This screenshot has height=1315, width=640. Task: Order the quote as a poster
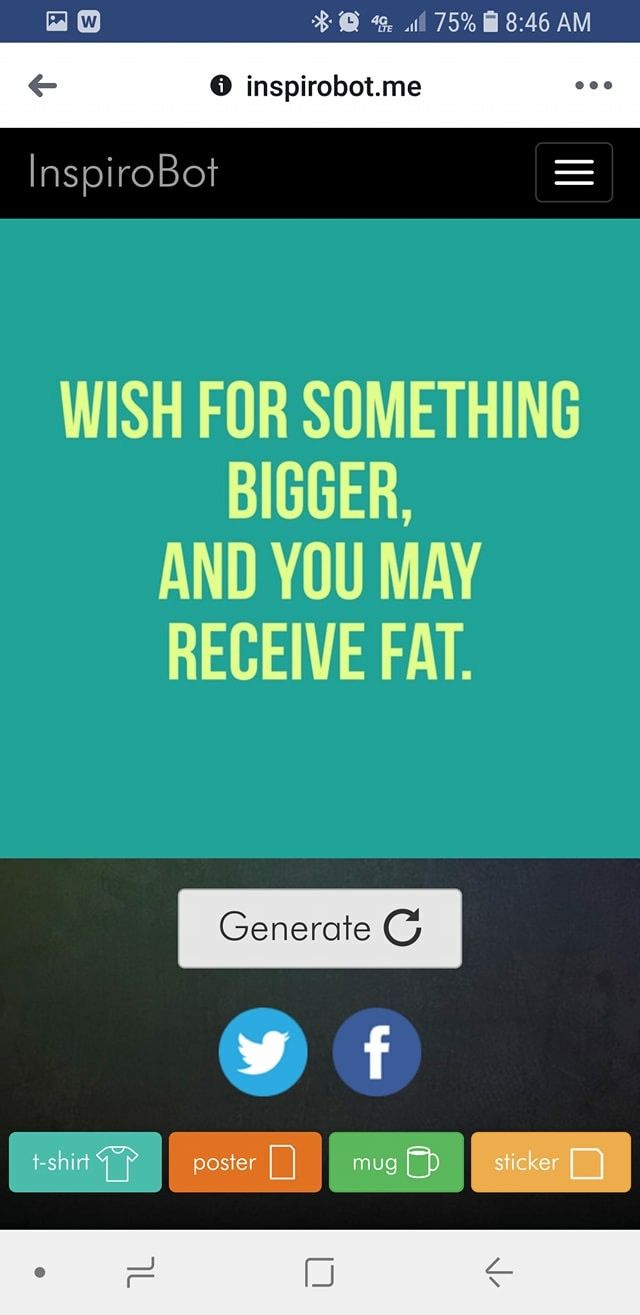(245, 1162)
